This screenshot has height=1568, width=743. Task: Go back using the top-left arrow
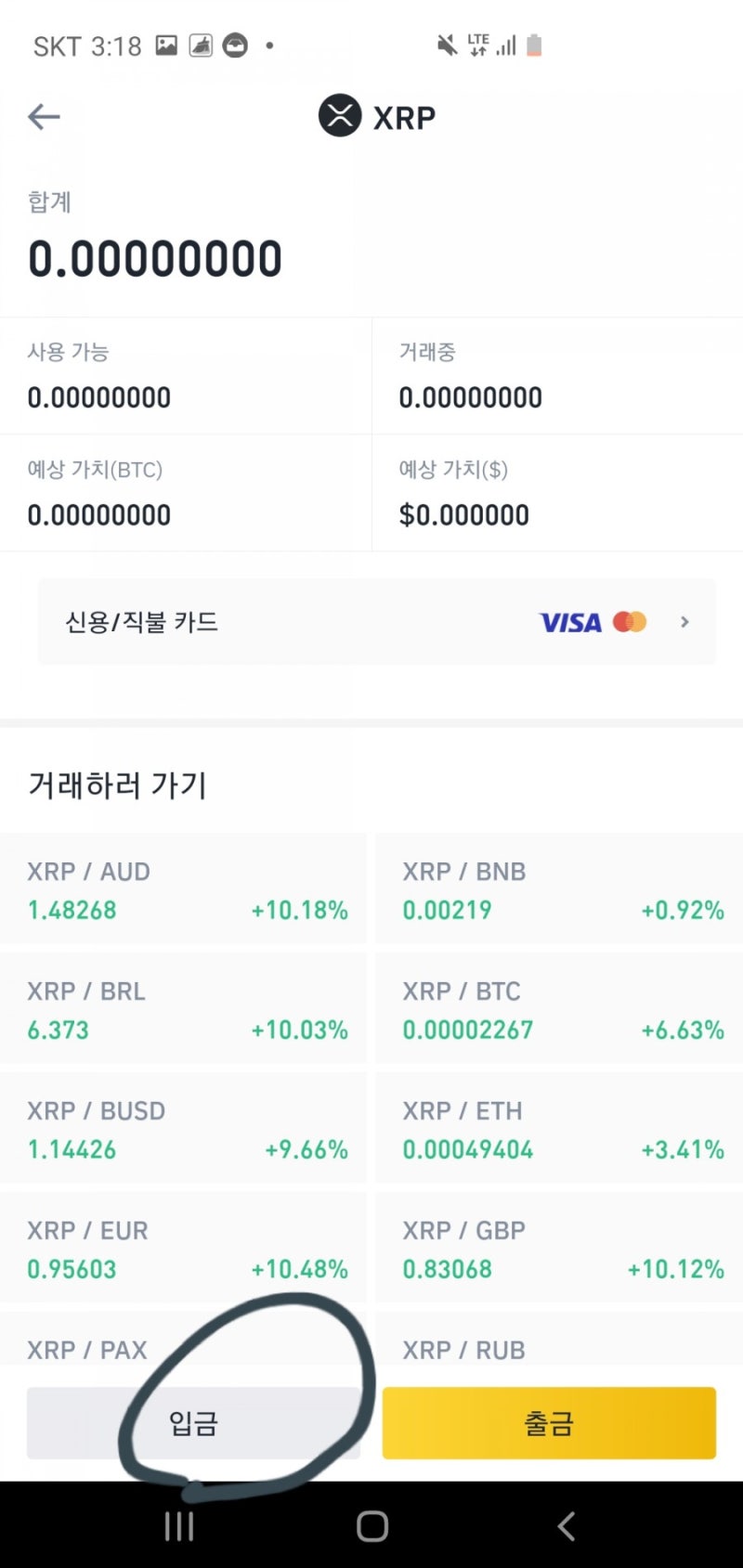pyautogui.click(x=44, y=117)
